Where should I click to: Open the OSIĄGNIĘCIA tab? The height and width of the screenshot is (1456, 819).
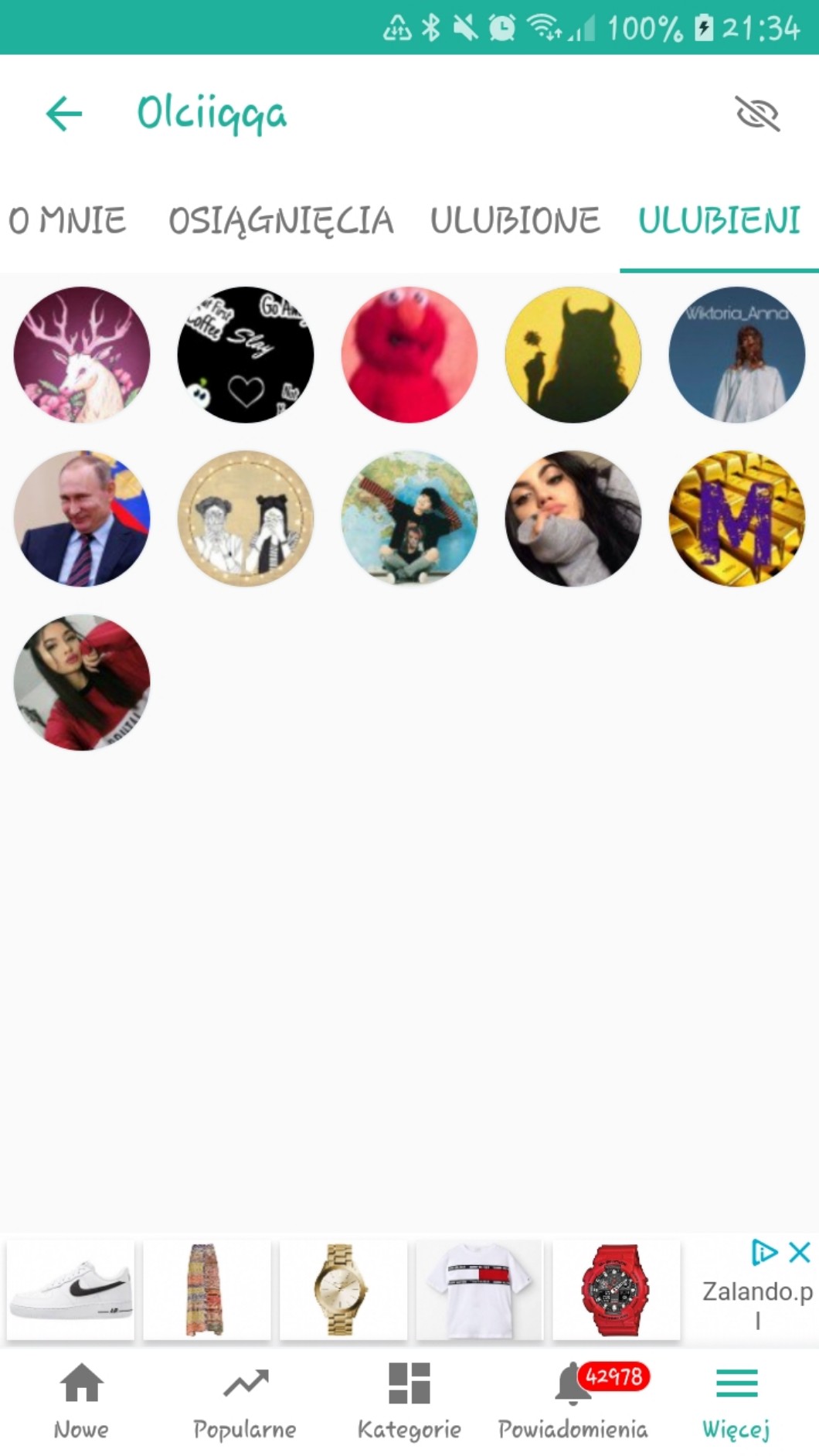280,221
